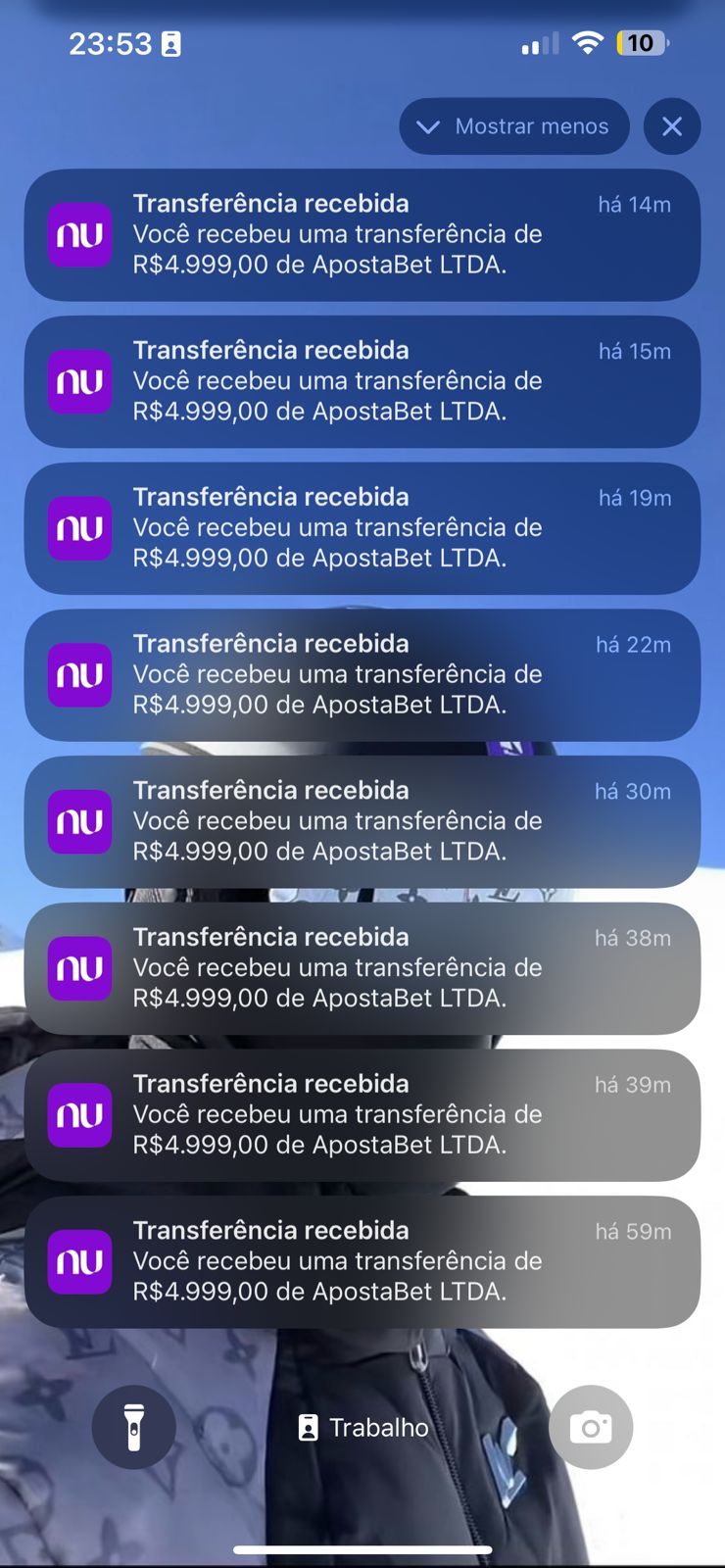The height and width of the screenshot is (1568, 725).
Task: Collapse notifications with the 'Mostrar menos' chevron
Action: [428, 126]
